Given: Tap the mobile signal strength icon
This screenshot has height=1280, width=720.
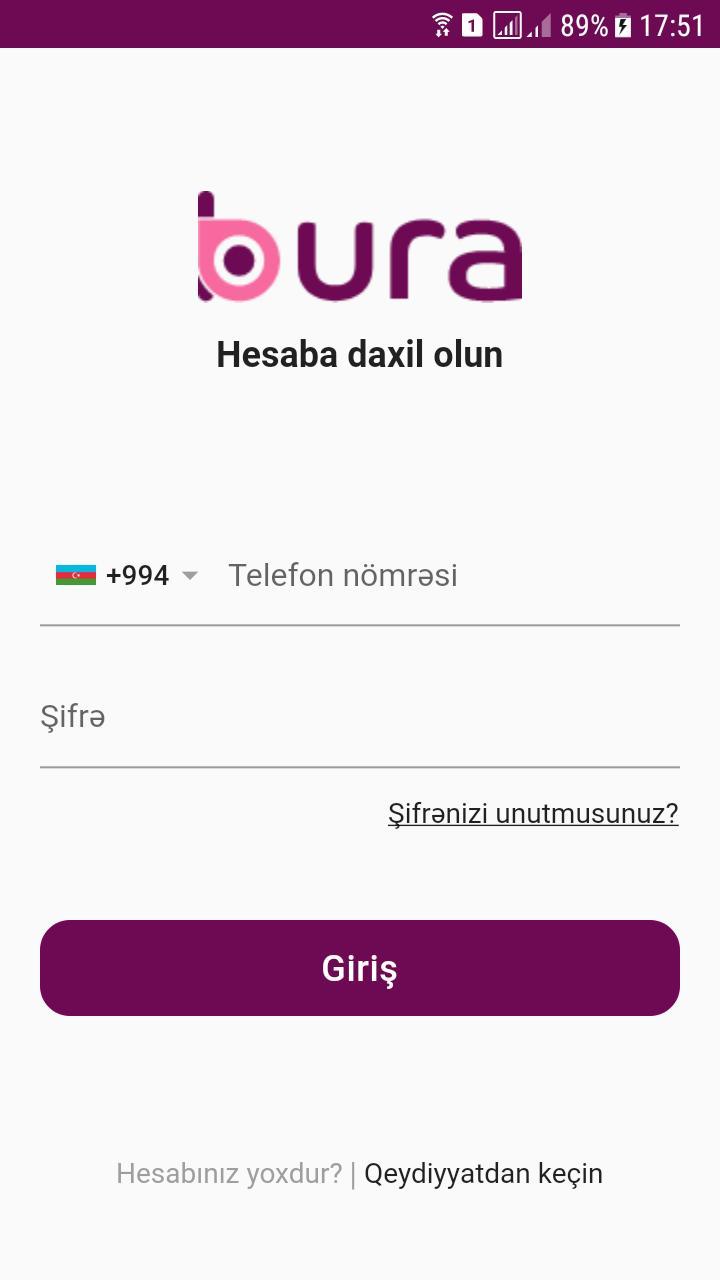Looking at the screenshot, I should tap(508, 23).
